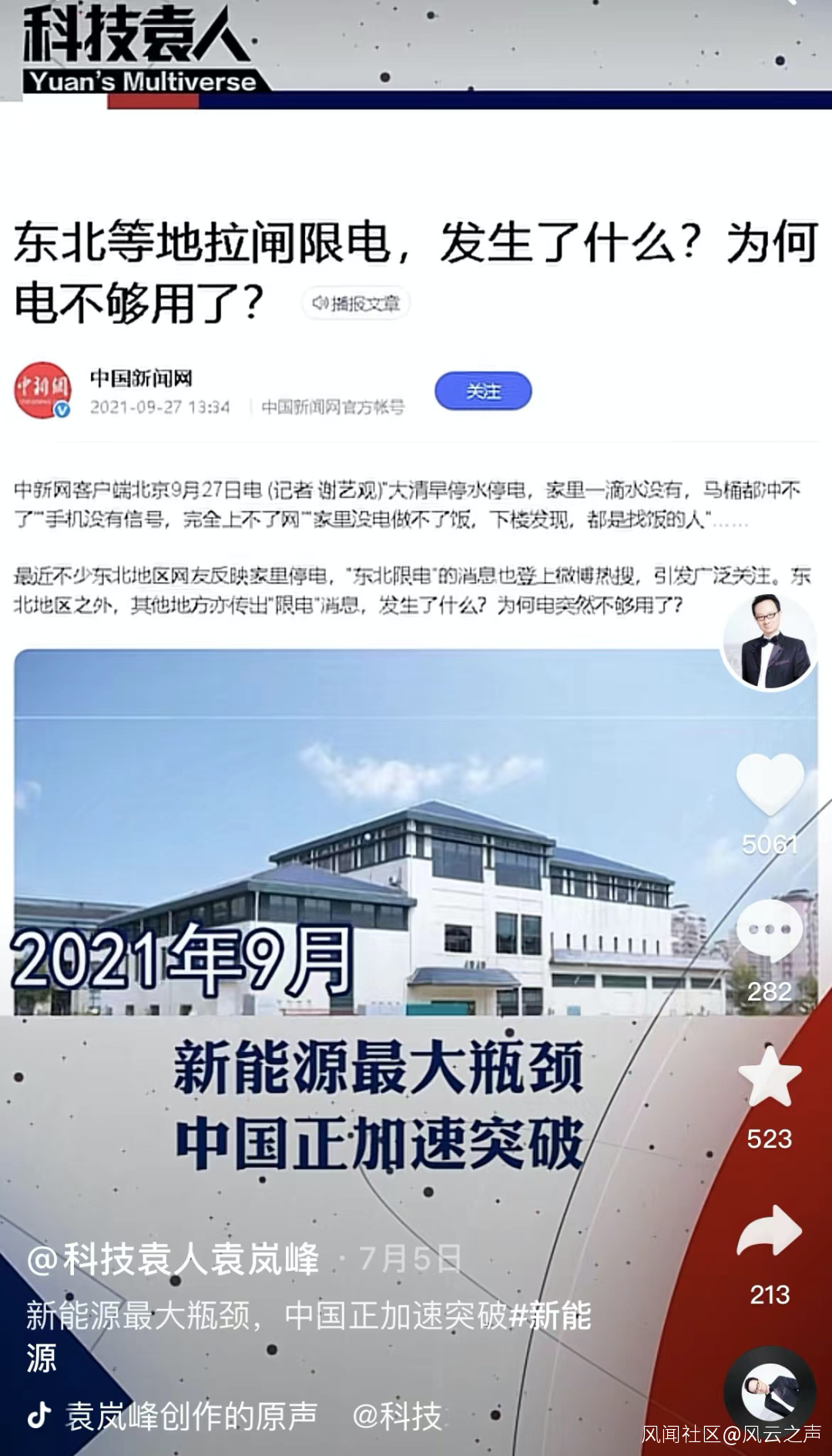832x1456 pixels.
Task: Like this video with the heart
Action: [770, 785]
